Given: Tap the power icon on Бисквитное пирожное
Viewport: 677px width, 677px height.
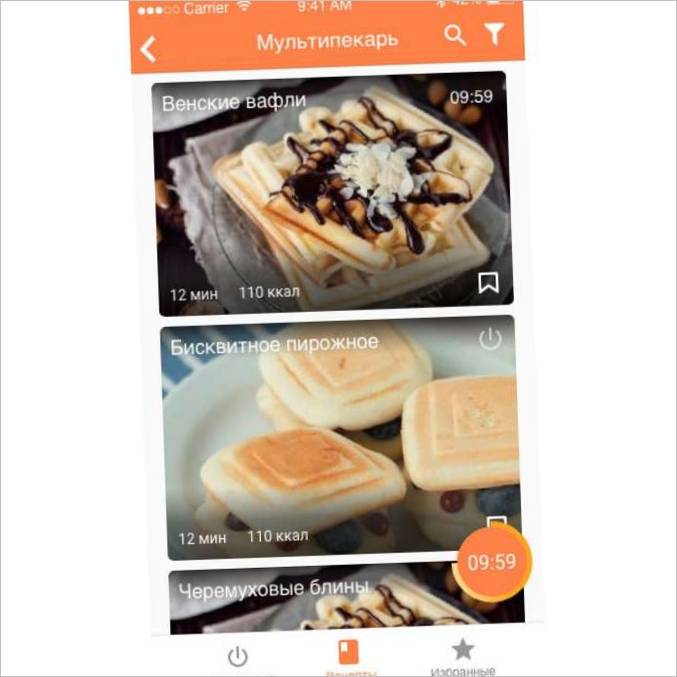Looking at the screenshot, I should pyautogui.click(x=489, y=340).
